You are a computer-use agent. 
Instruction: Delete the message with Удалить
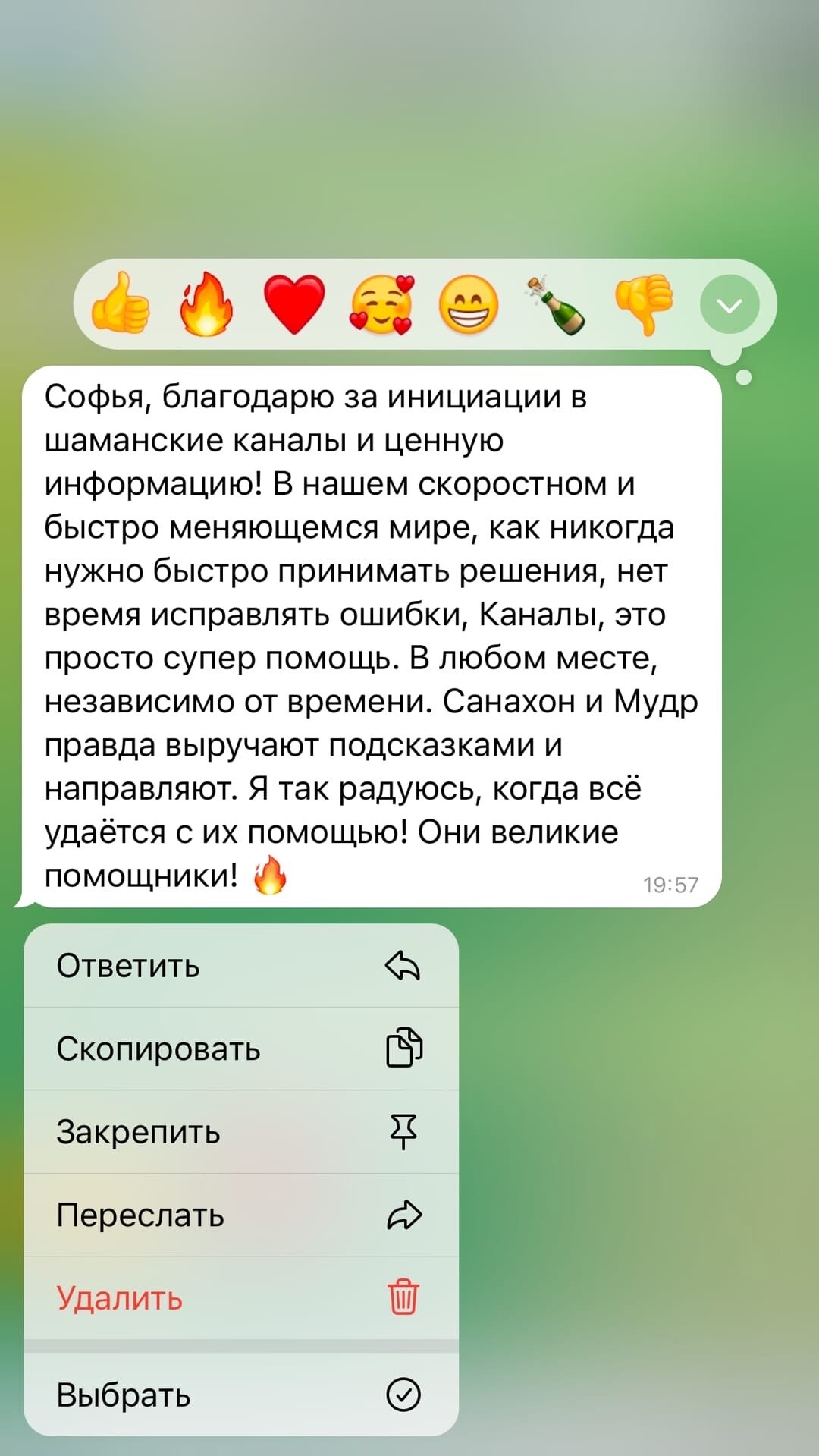(241, 1298)
